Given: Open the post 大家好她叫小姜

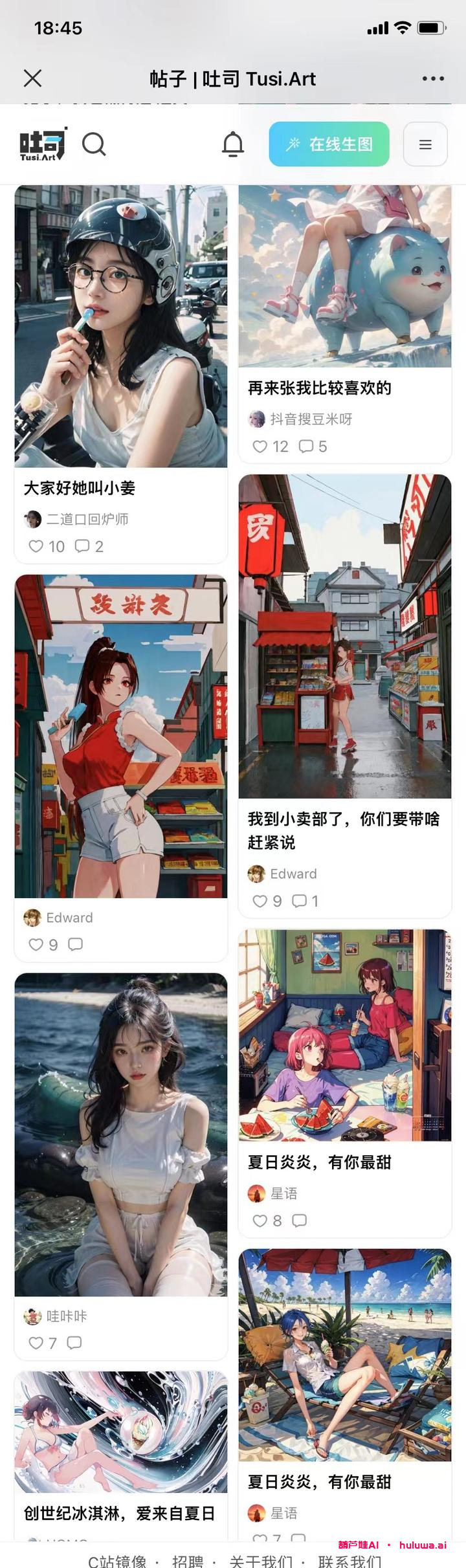Looking at the screenshot, I should 121,326.
